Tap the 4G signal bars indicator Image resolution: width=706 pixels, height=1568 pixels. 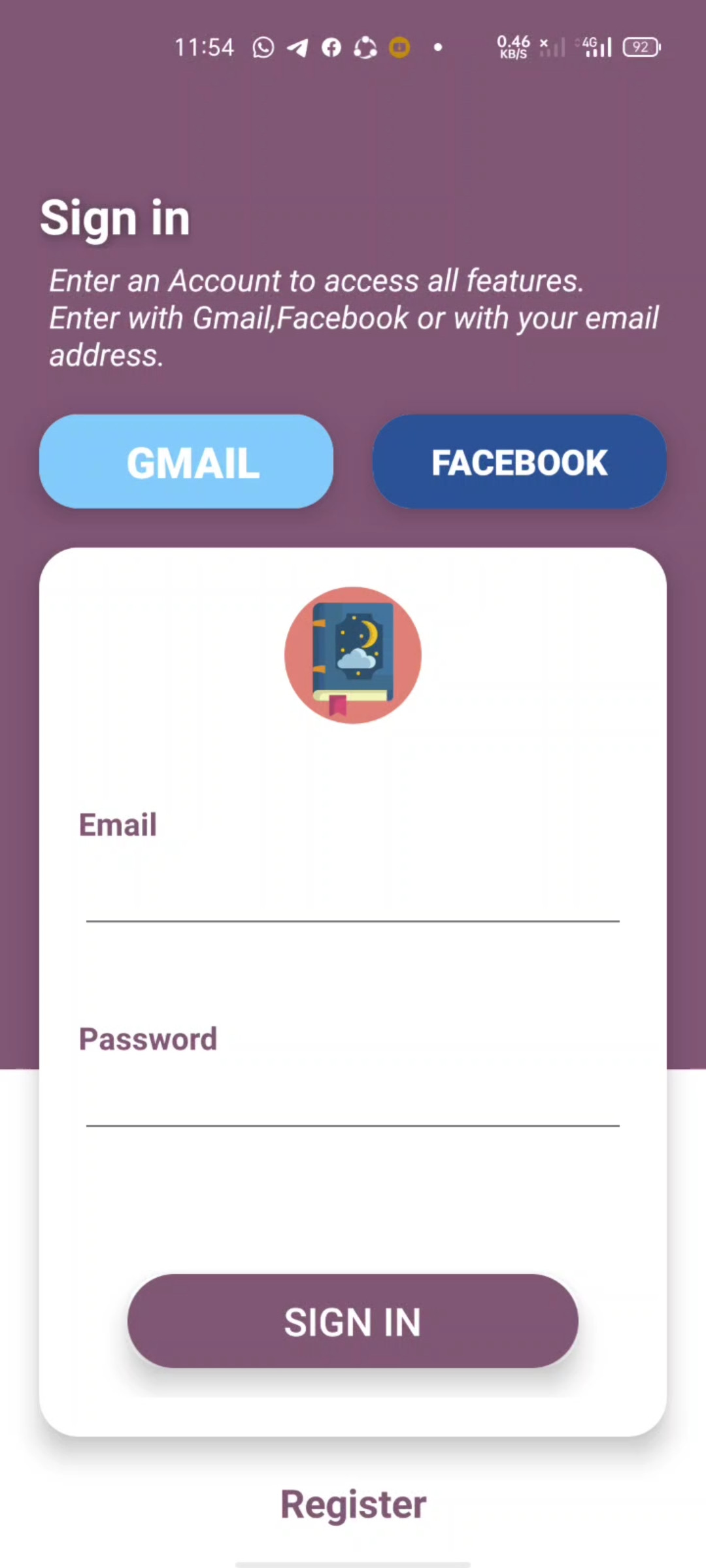pyautogui.click(x=597, y=46)
